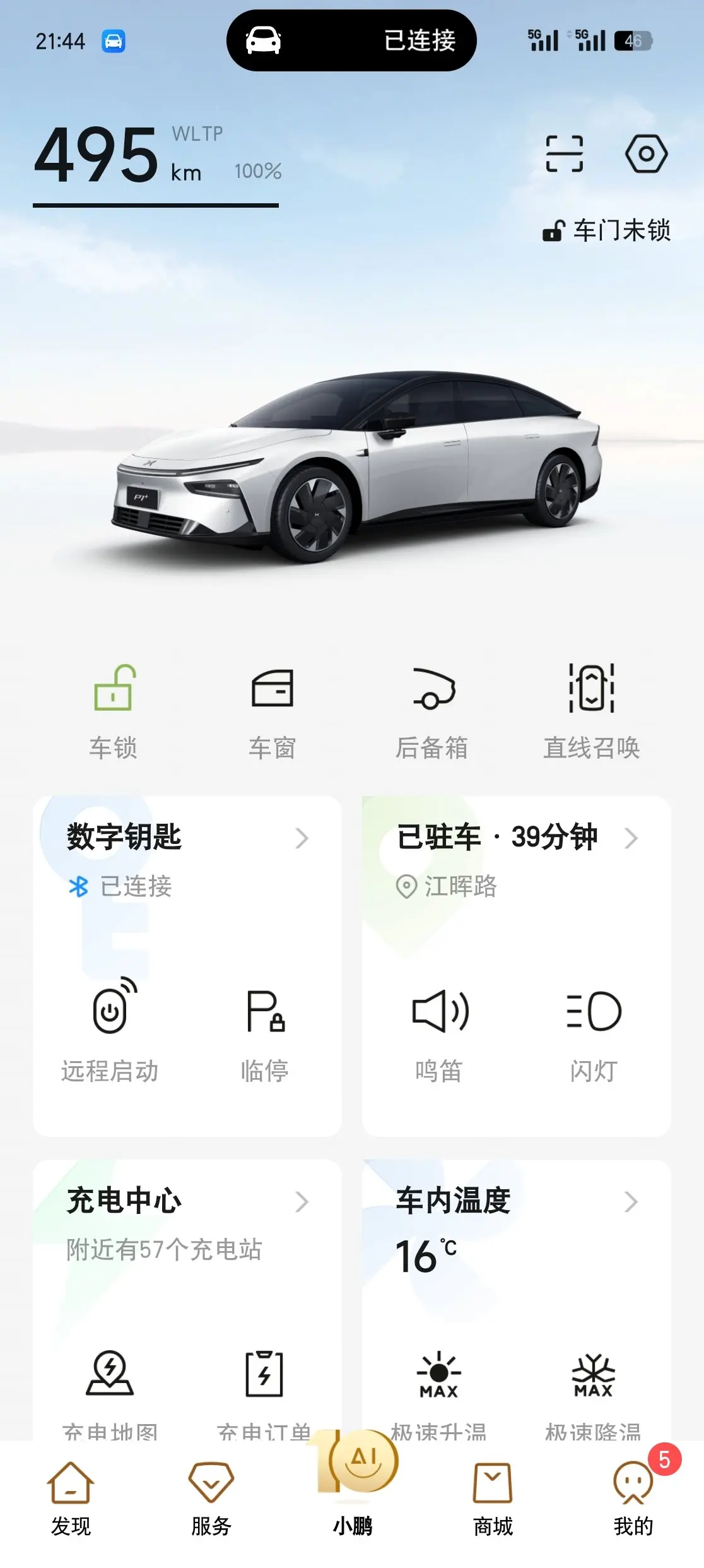Open the 后备箱 trunk control
The width and height of the screenshot is (704, 1568).
(x=432, y=711)
